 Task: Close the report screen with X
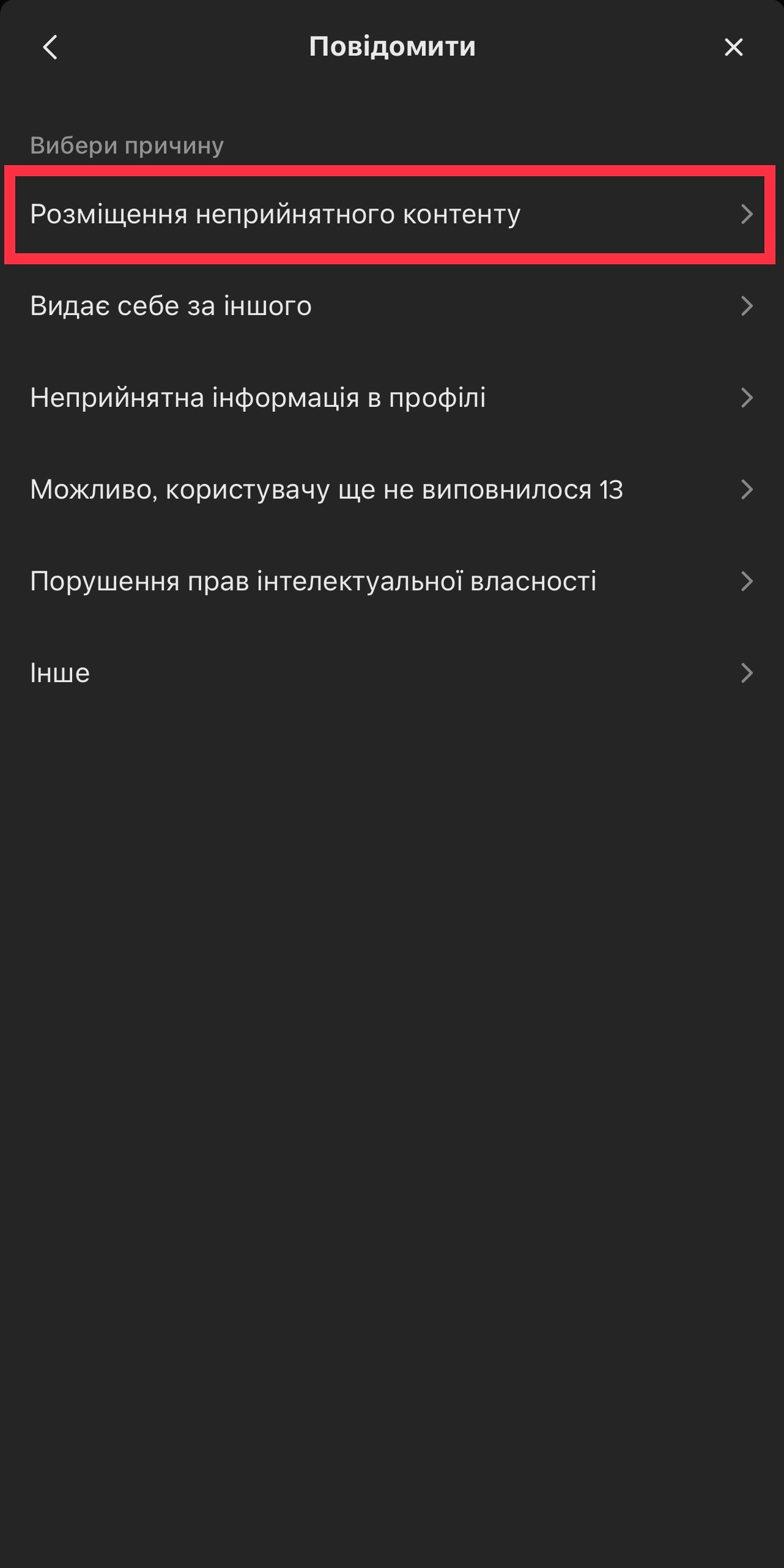coord(733,47)
